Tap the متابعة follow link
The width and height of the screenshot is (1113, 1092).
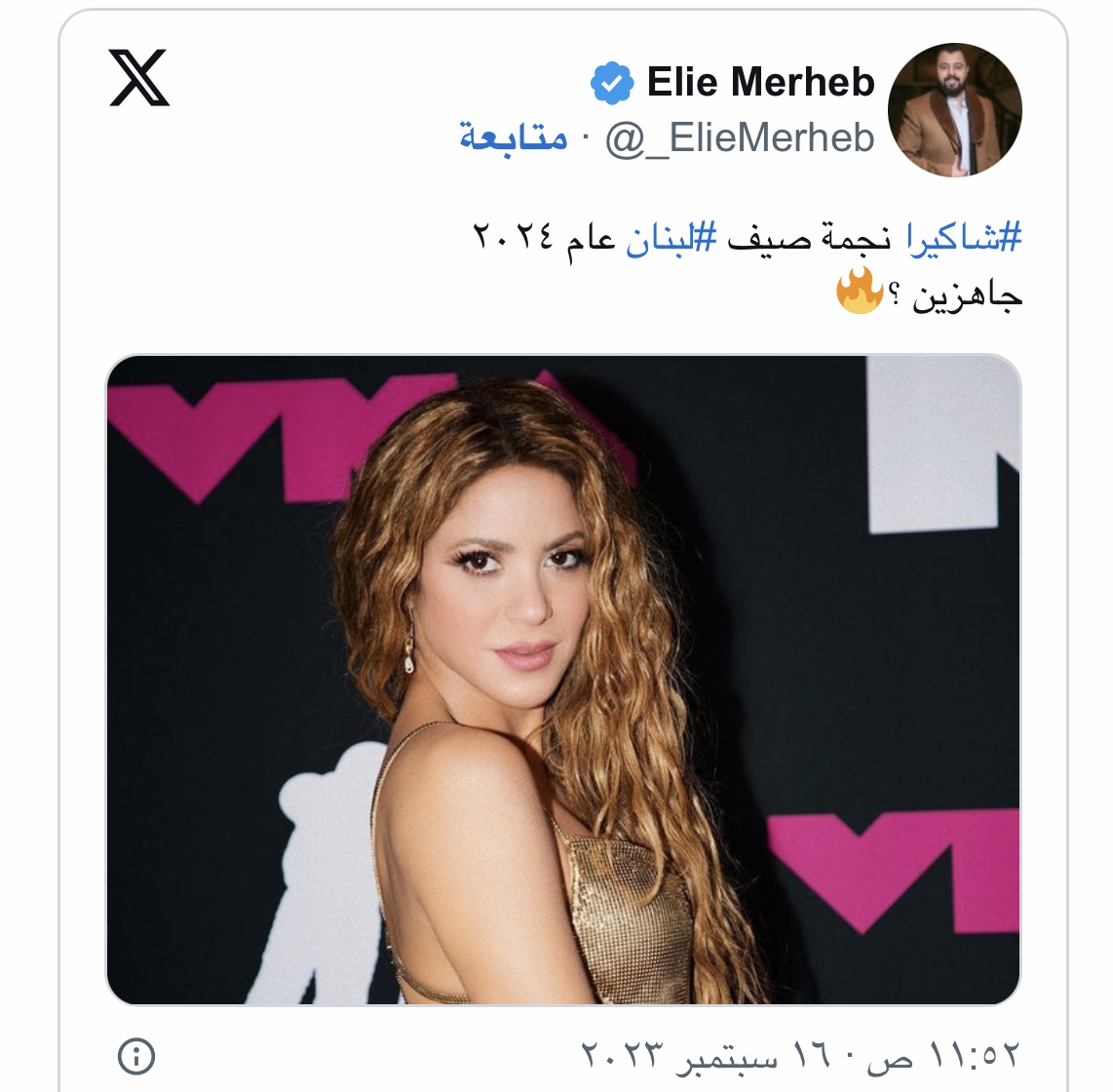point(514,137)
